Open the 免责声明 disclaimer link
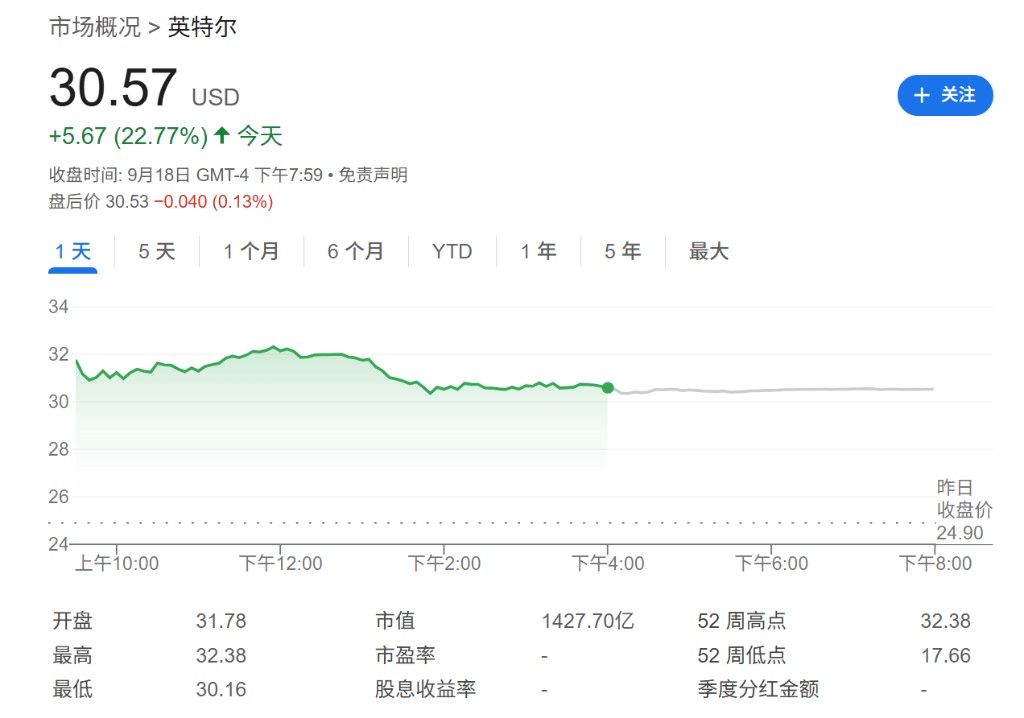 (x=373, y=175)
